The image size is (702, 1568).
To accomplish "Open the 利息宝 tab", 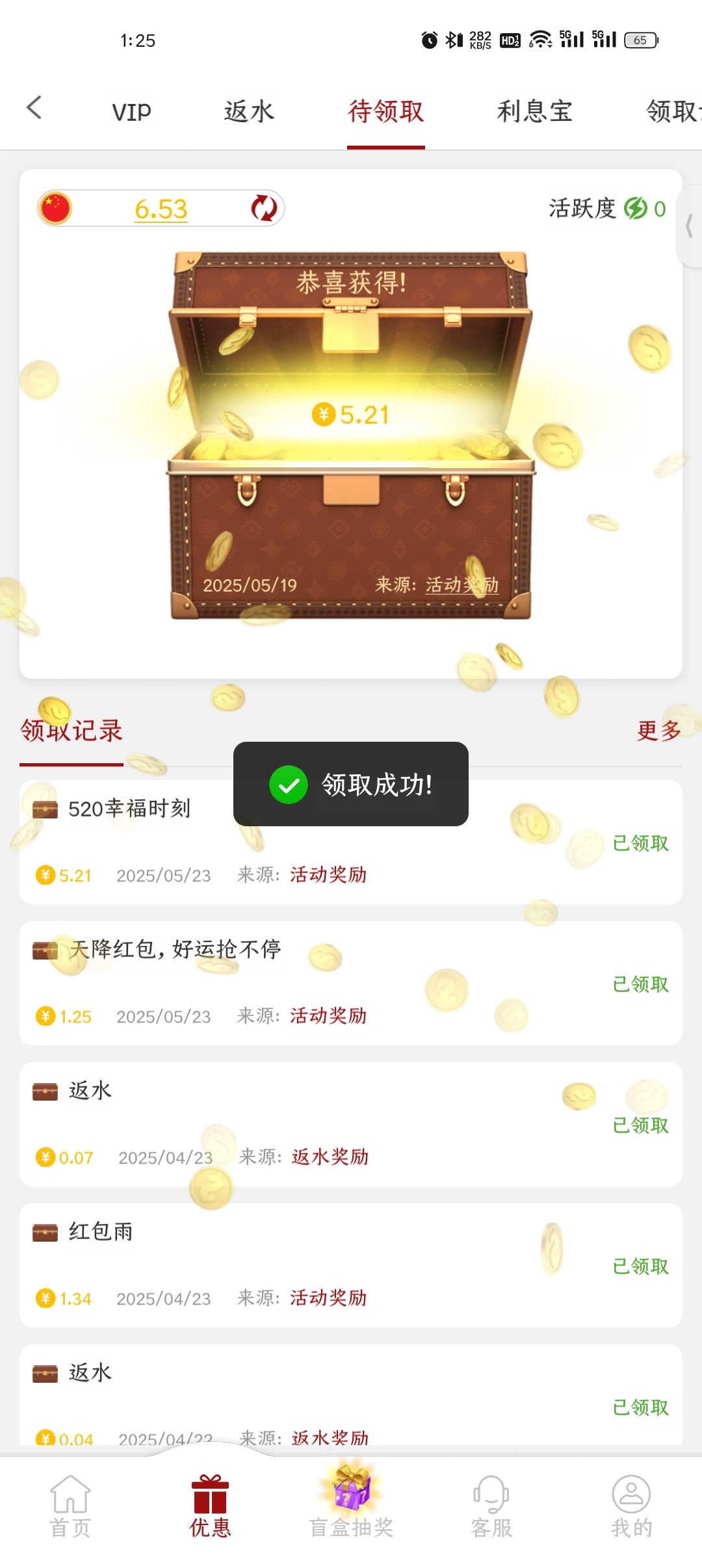I will click(534, 112).
